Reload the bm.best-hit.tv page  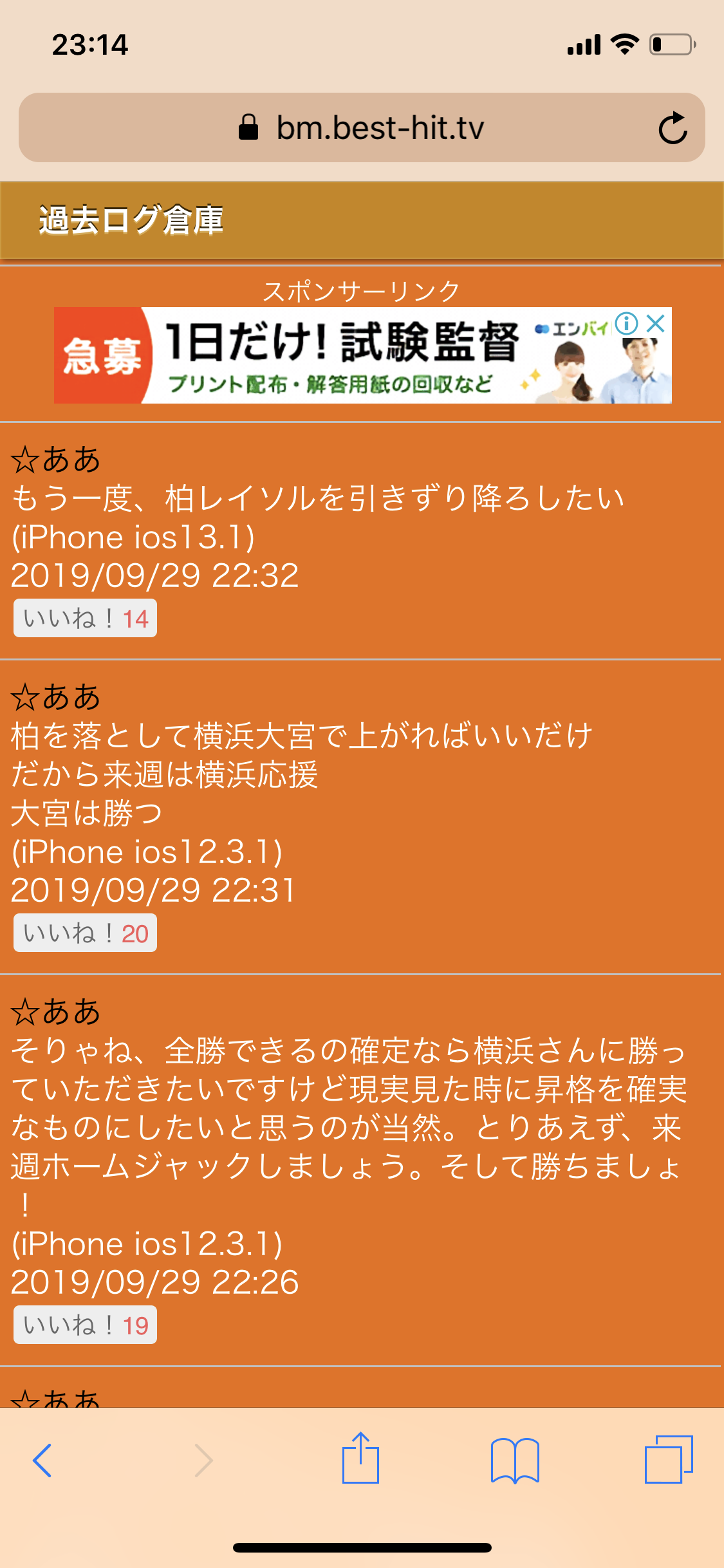[x=673, y=127]
